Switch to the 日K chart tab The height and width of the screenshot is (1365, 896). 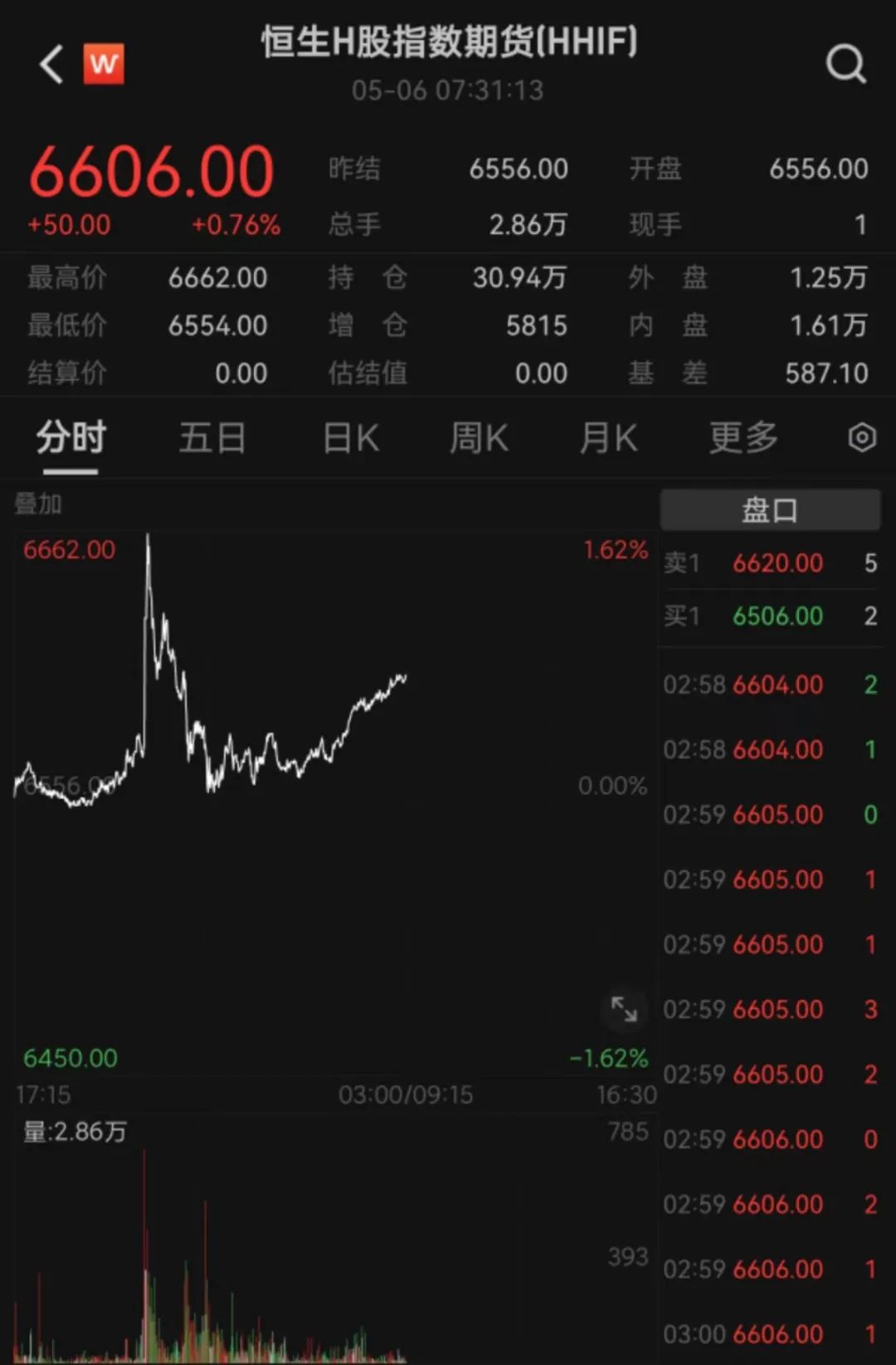(351, 437)
